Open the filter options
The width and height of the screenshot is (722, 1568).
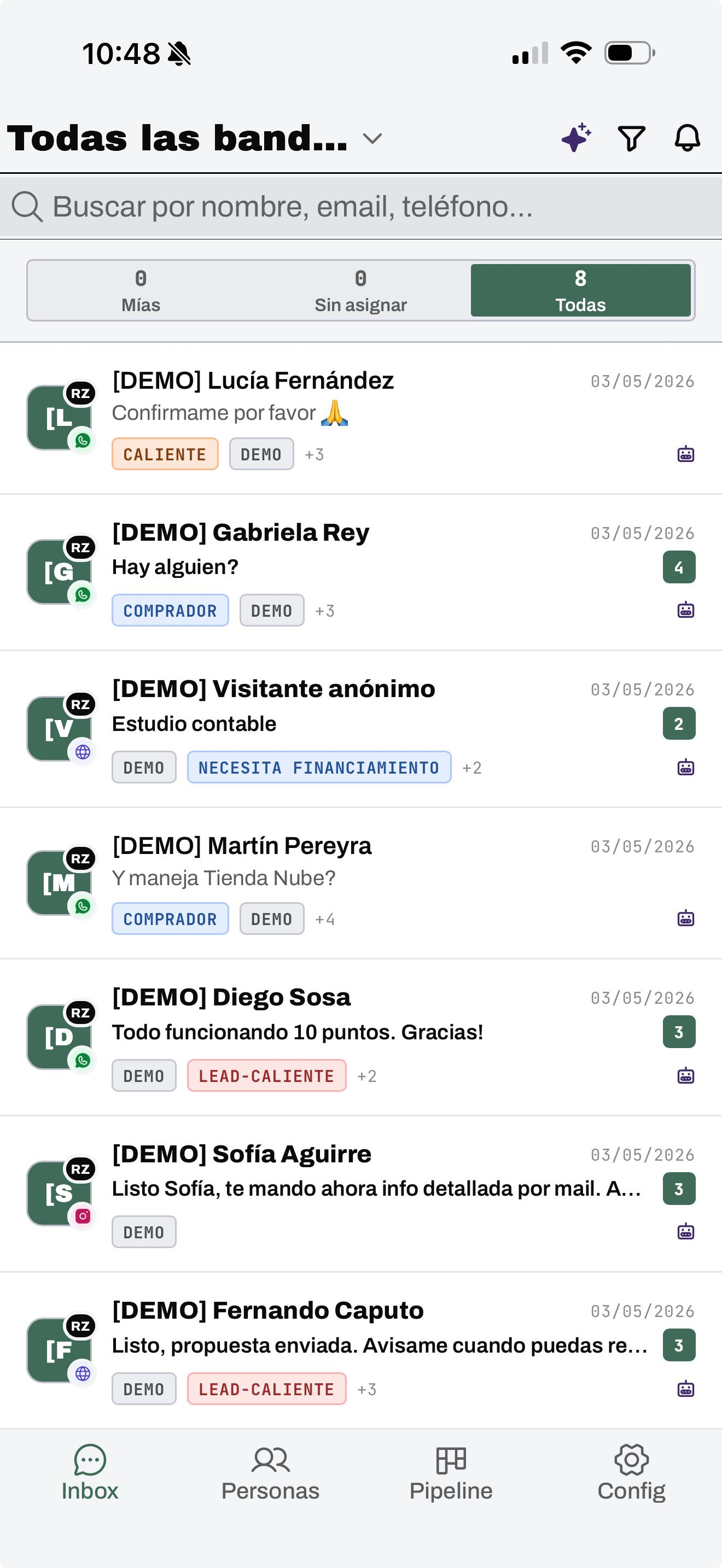pyautogui.click(x=631, y=138)
